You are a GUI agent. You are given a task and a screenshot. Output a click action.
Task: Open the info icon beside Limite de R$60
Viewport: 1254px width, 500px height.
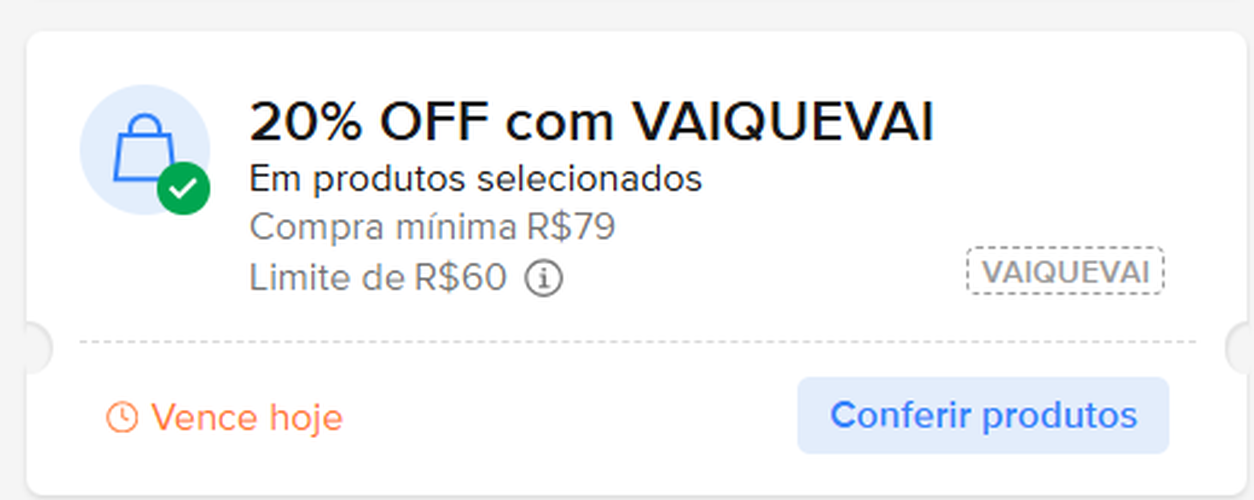[x=544, y=278]
